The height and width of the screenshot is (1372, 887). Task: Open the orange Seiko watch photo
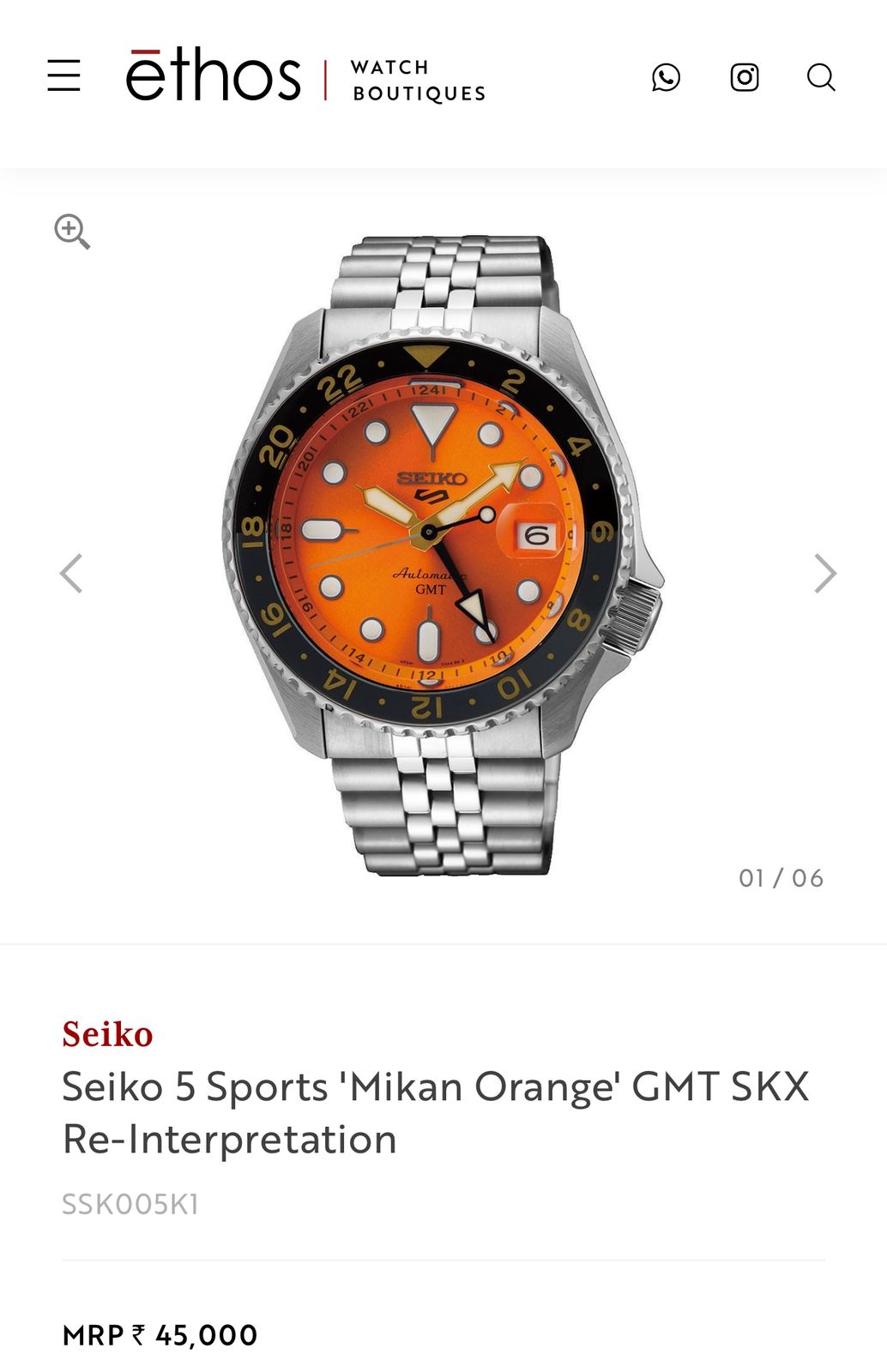click(442, 553)
